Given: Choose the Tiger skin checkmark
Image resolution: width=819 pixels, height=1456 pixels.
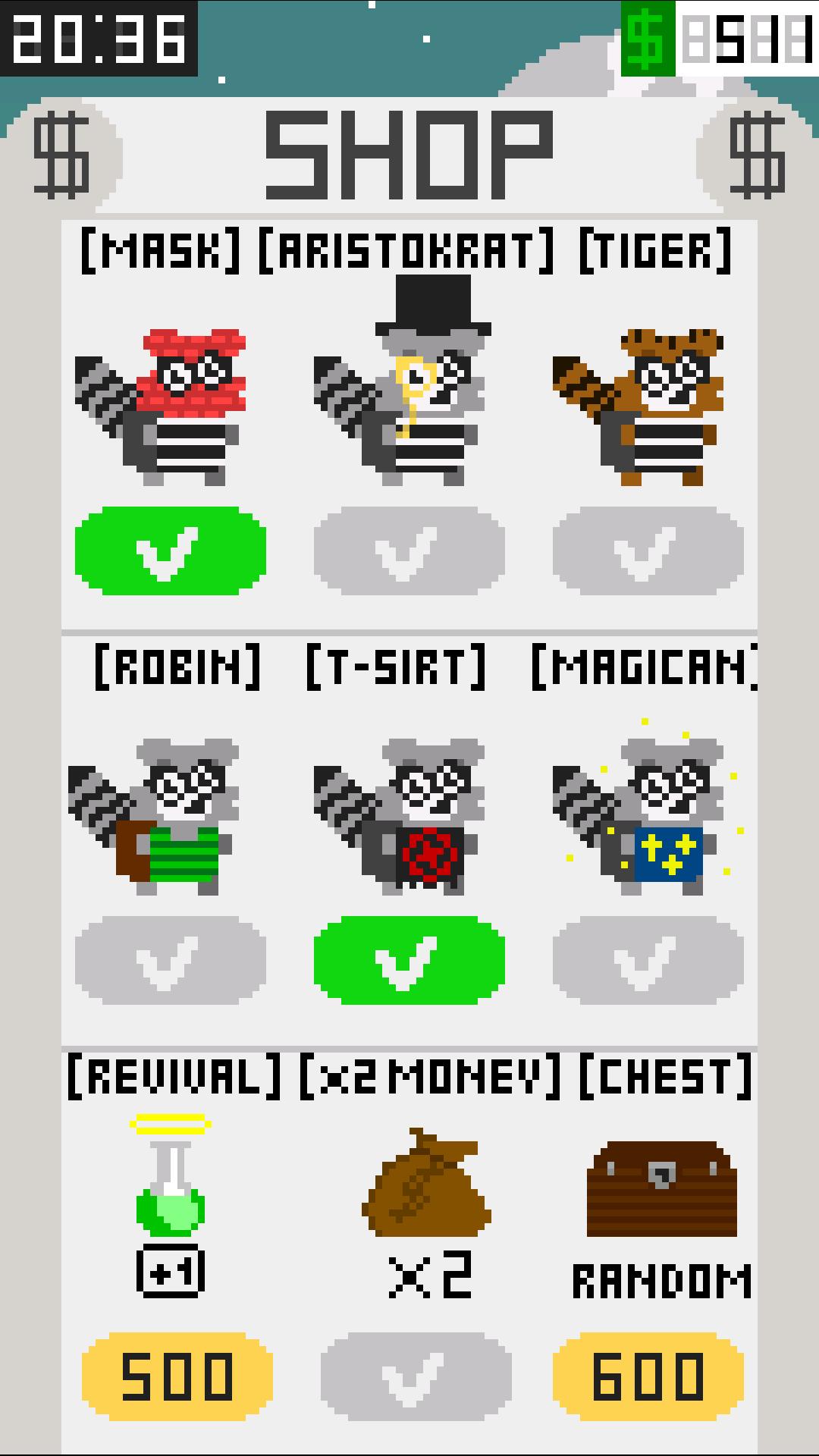Looking at the screenshot, I should tap(648, 551).
